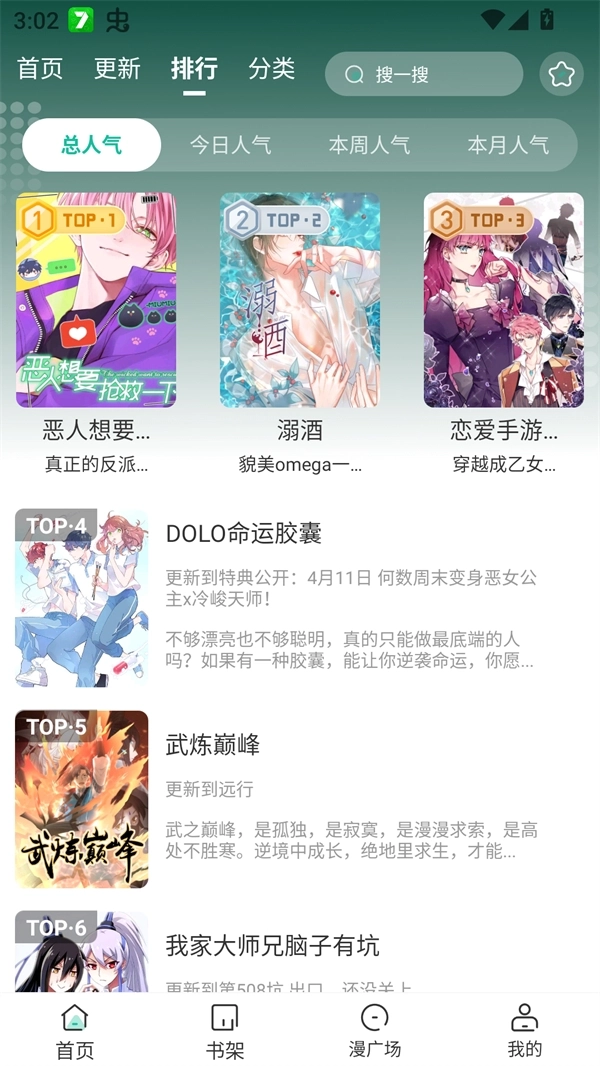Select the 总人气 ranking filter

coord(92,145)
